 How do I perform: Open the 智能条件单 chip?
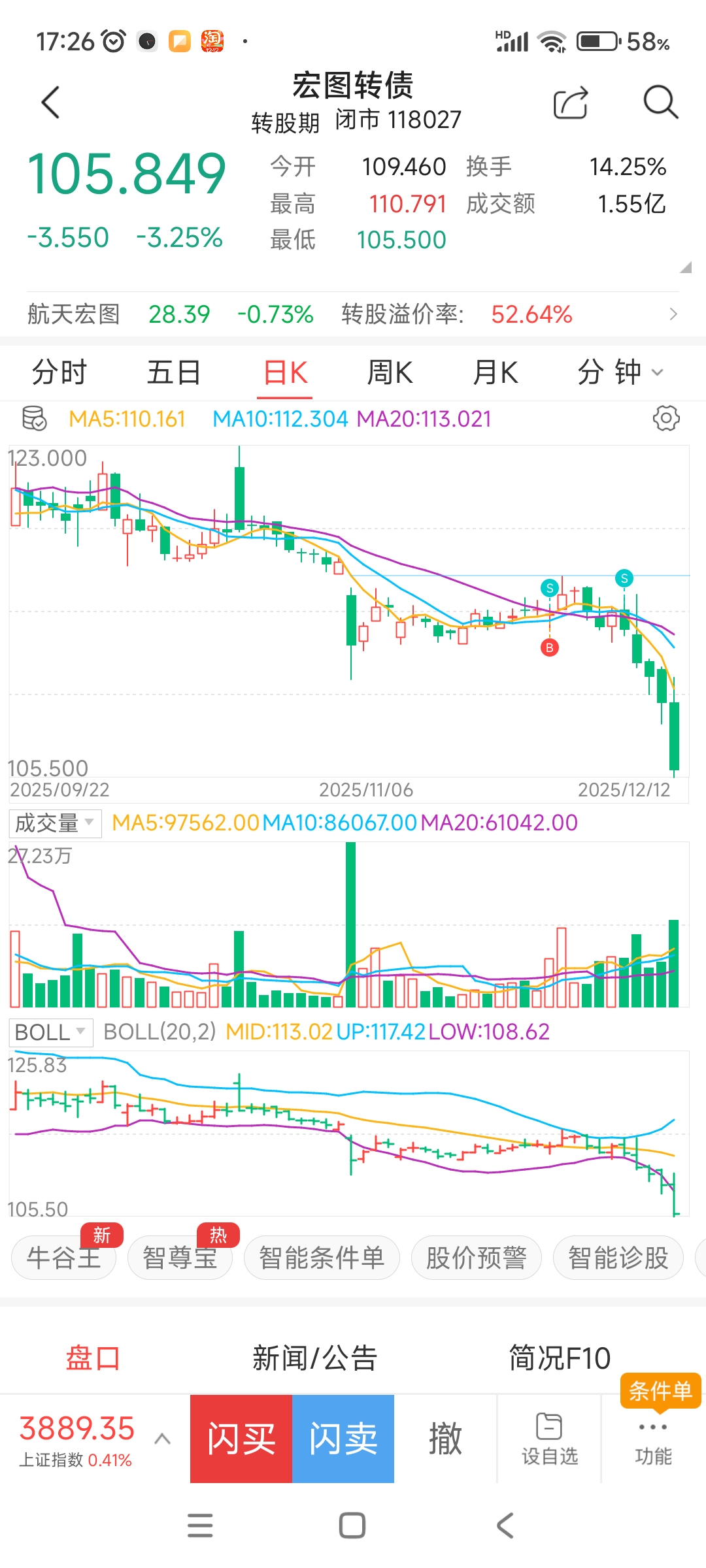(321, 1258)
